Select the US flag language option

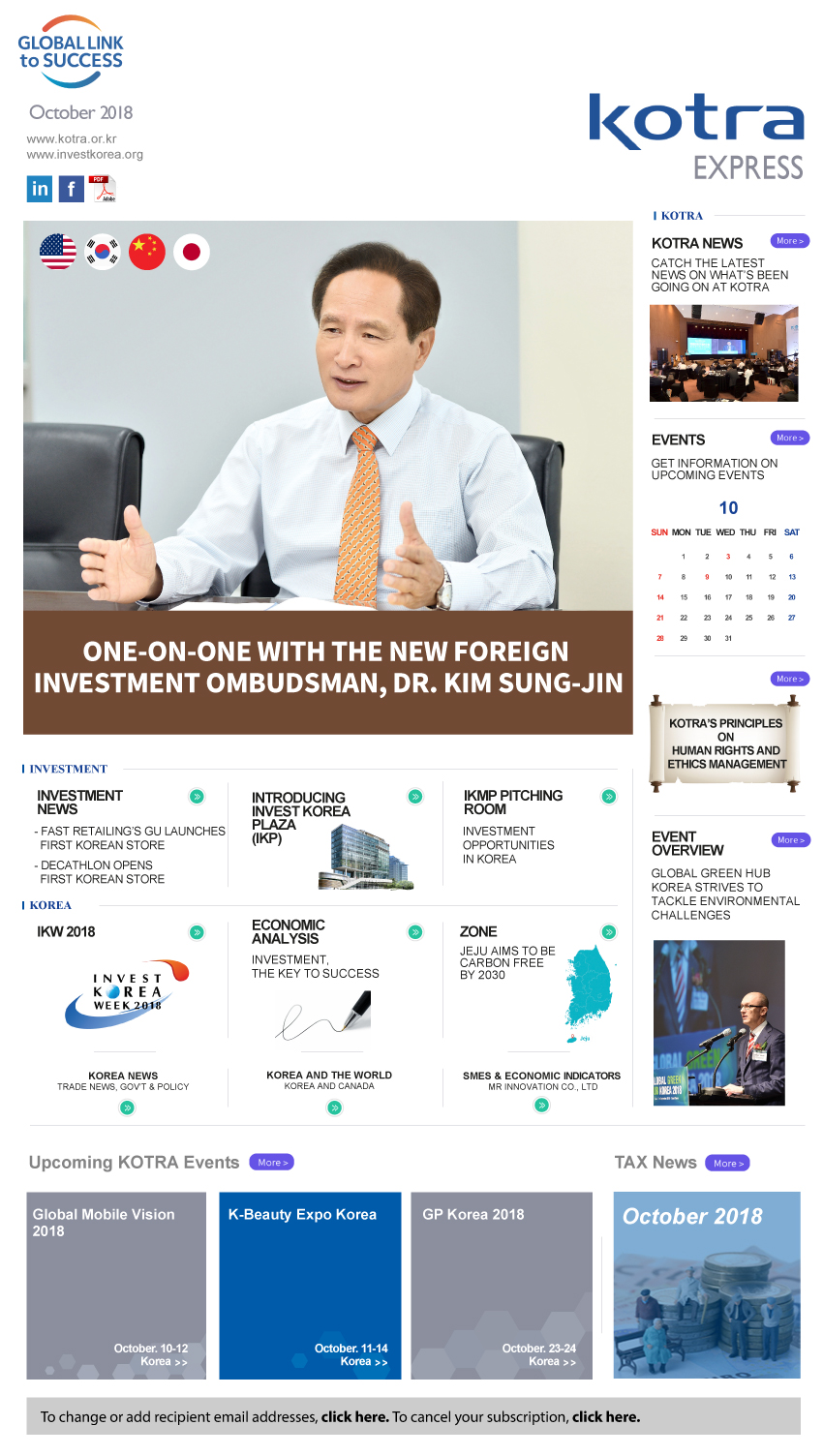click(58, 252)
